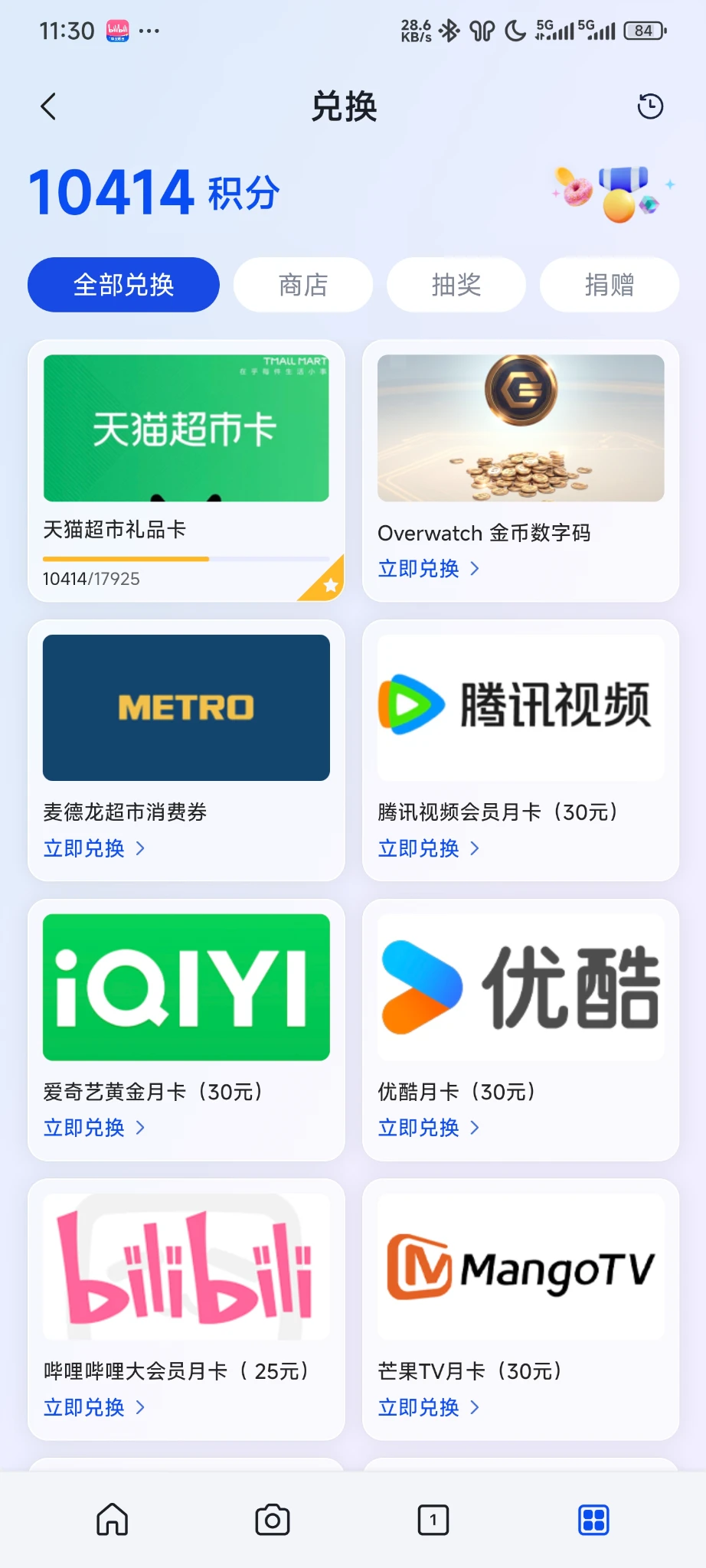Switch to the 捐赠 tab
This screenshot has height=1568, width=706.
tap(610, 285)
